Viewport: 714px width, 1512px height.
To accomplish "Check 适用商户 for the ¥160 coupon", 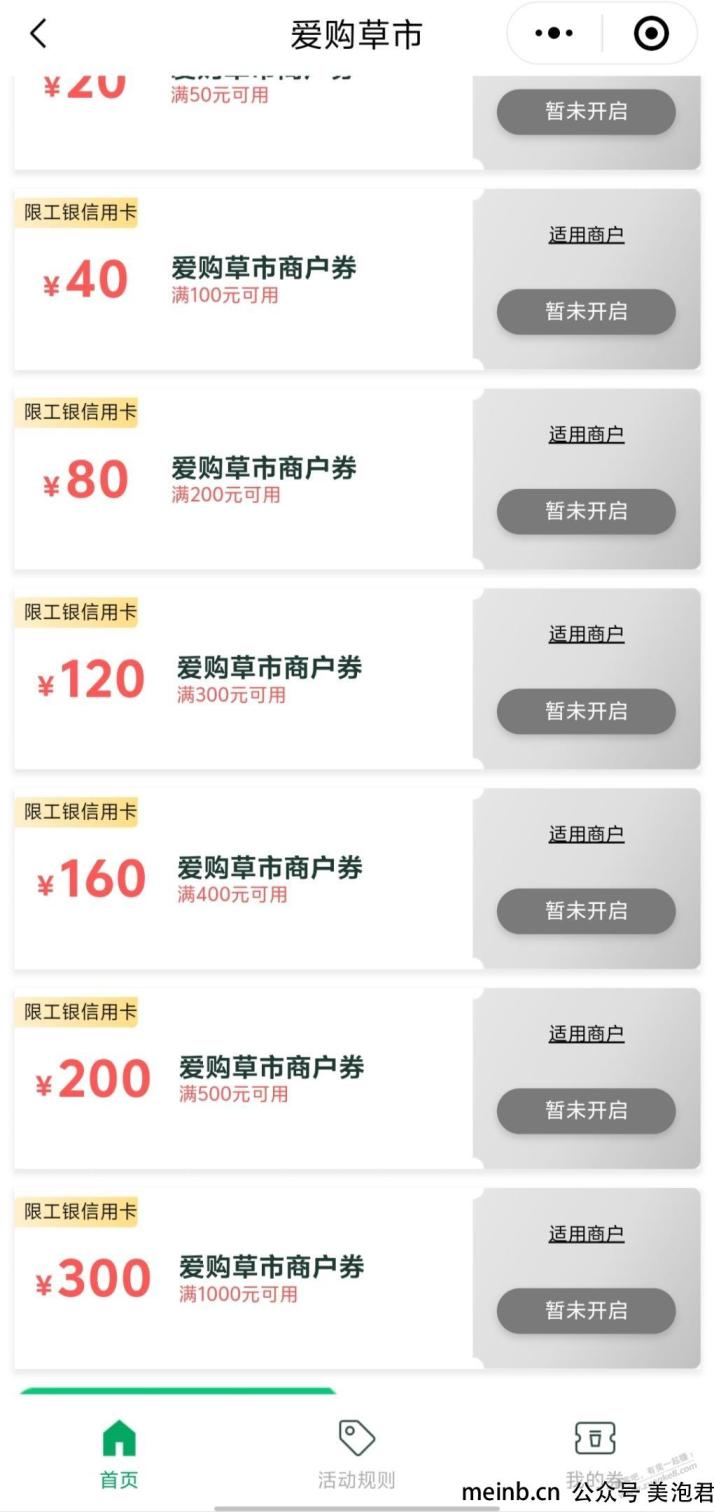I will [x=586, y=834].
